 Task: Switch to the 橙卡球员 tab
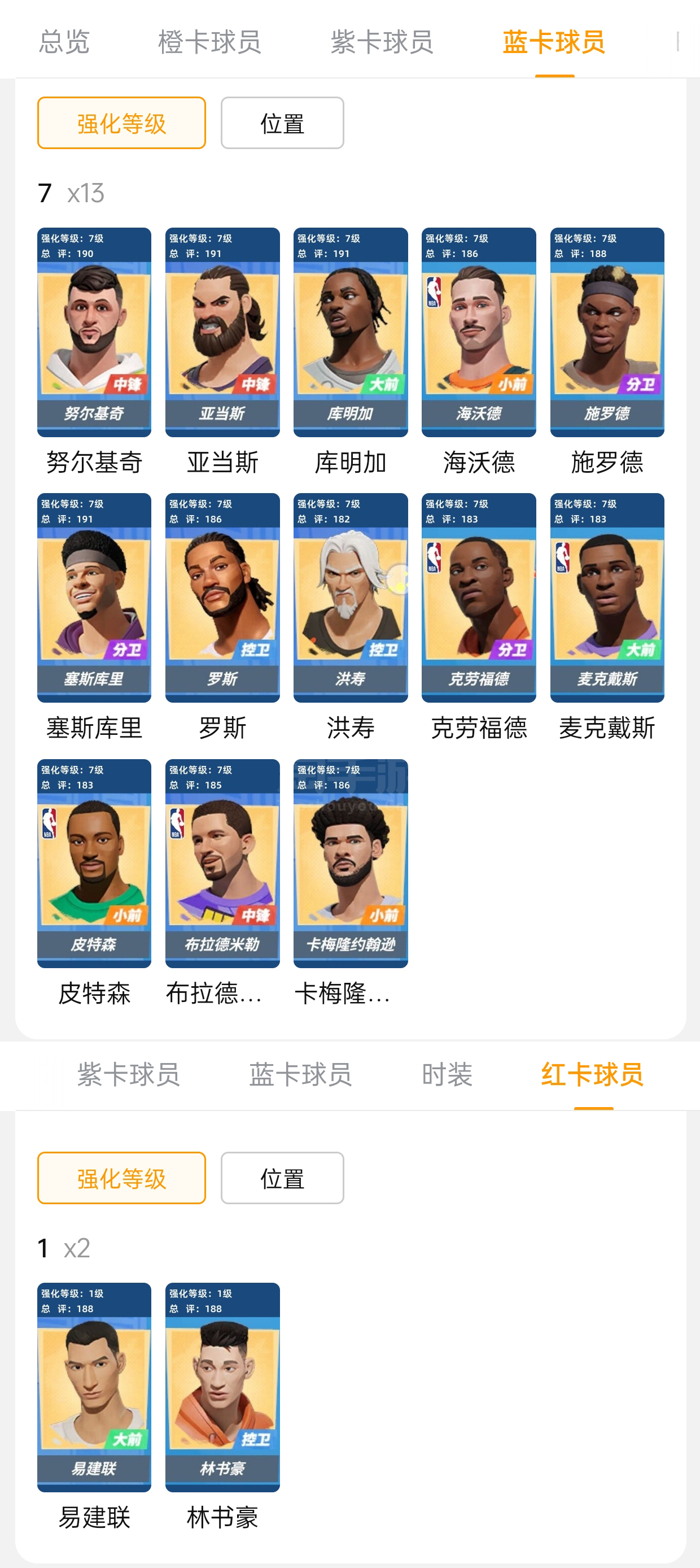tap(210, 42)
